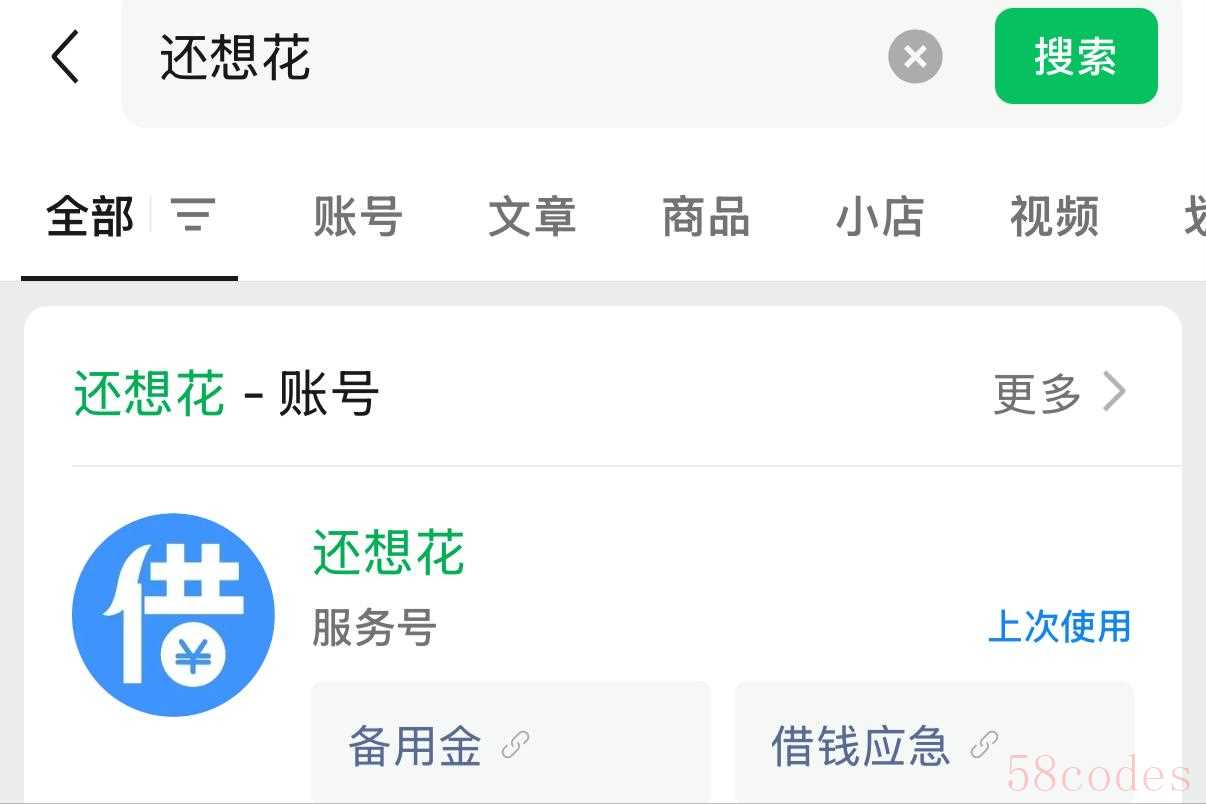
Task: Go back with the back arrow
Action: point(65,56)
